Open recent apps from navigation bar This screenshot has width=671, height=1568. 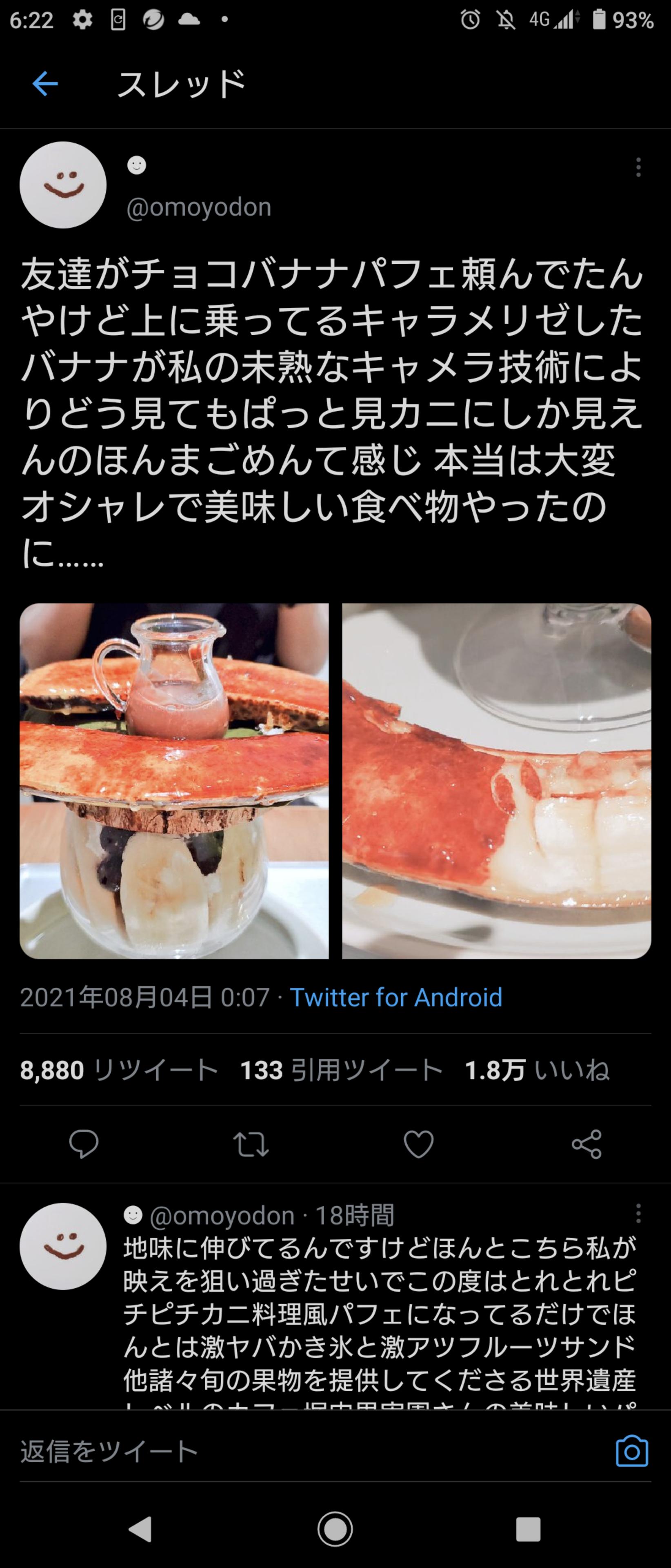(528, 1528)
